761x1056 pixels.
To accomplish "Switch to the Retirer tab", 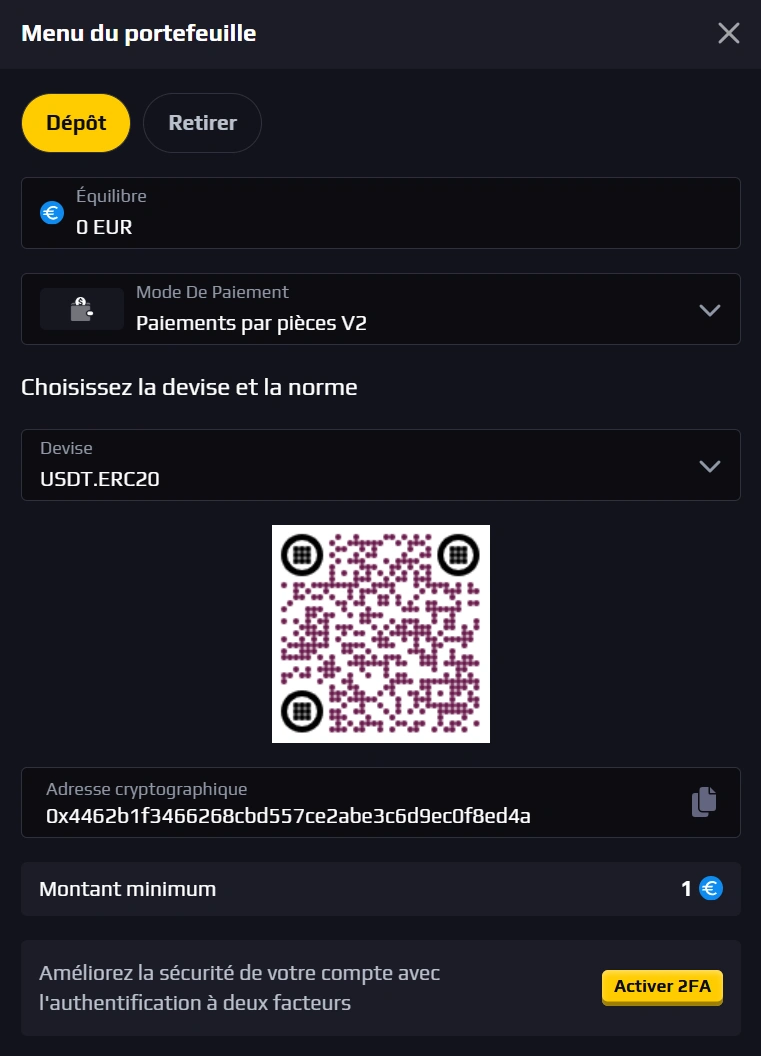I will [202, 122].
